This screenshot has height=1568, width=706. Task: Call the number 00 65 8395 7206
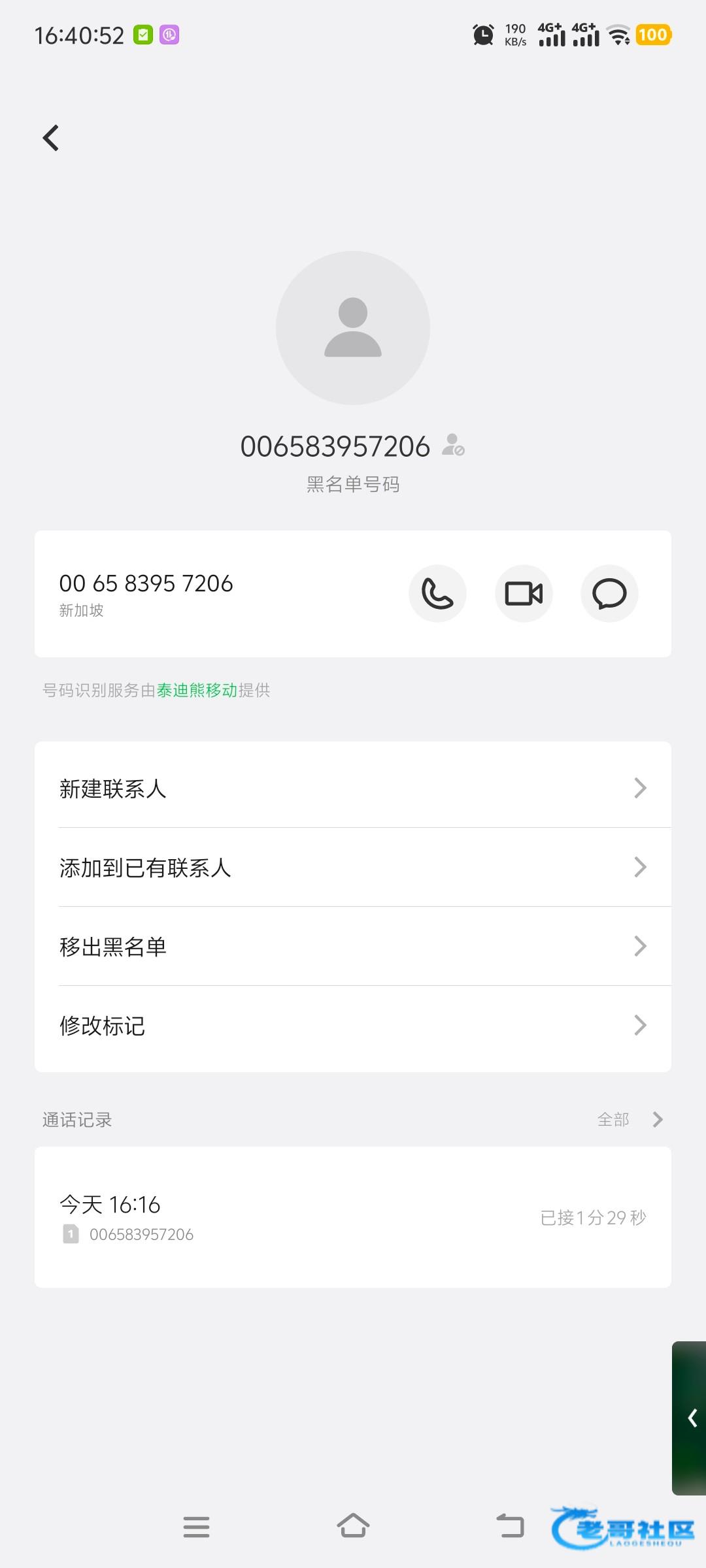tap(437, 593)
